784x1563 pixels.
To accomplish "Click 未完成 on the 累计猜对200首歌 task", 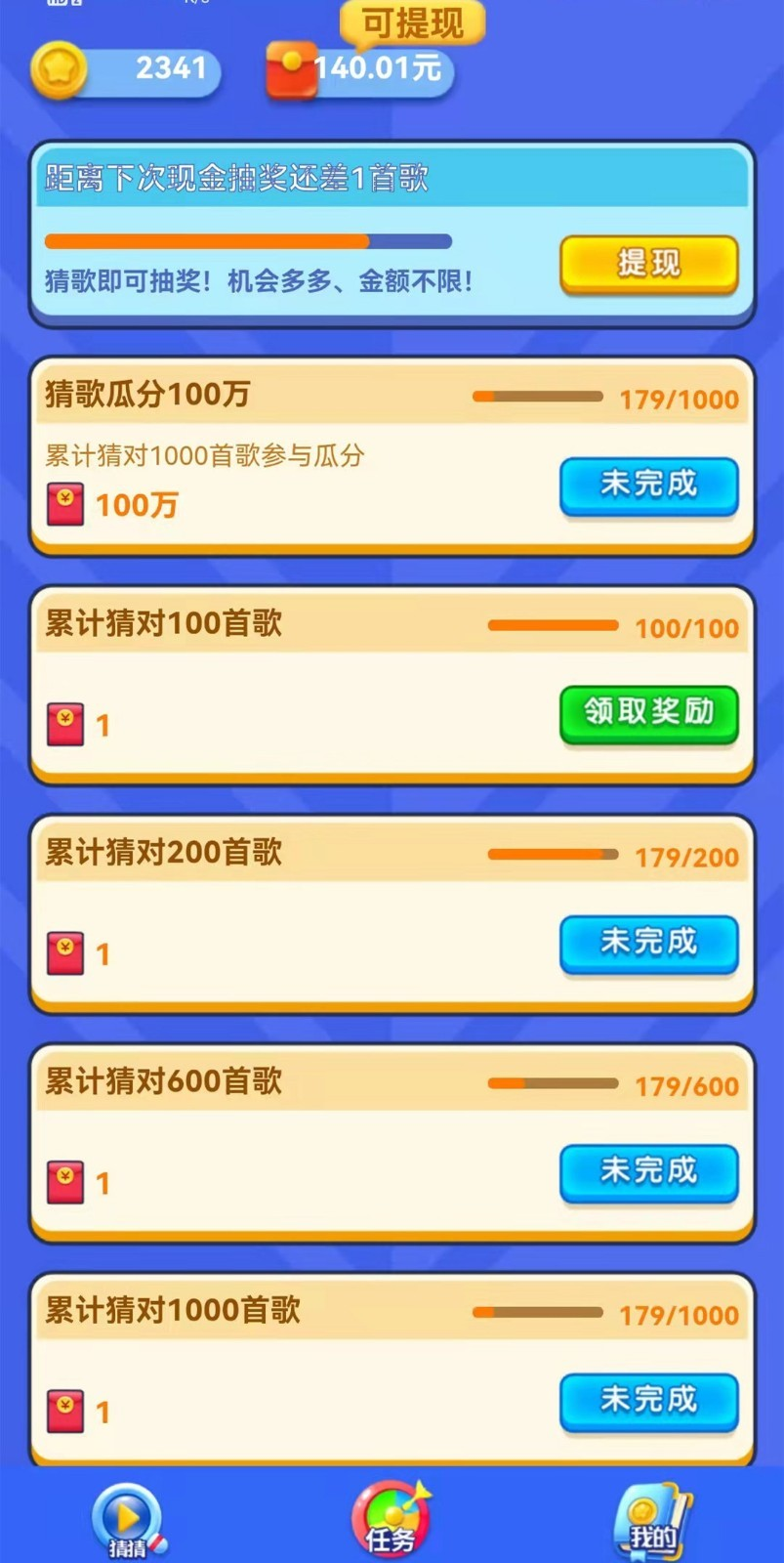I will tap(648, 944).
